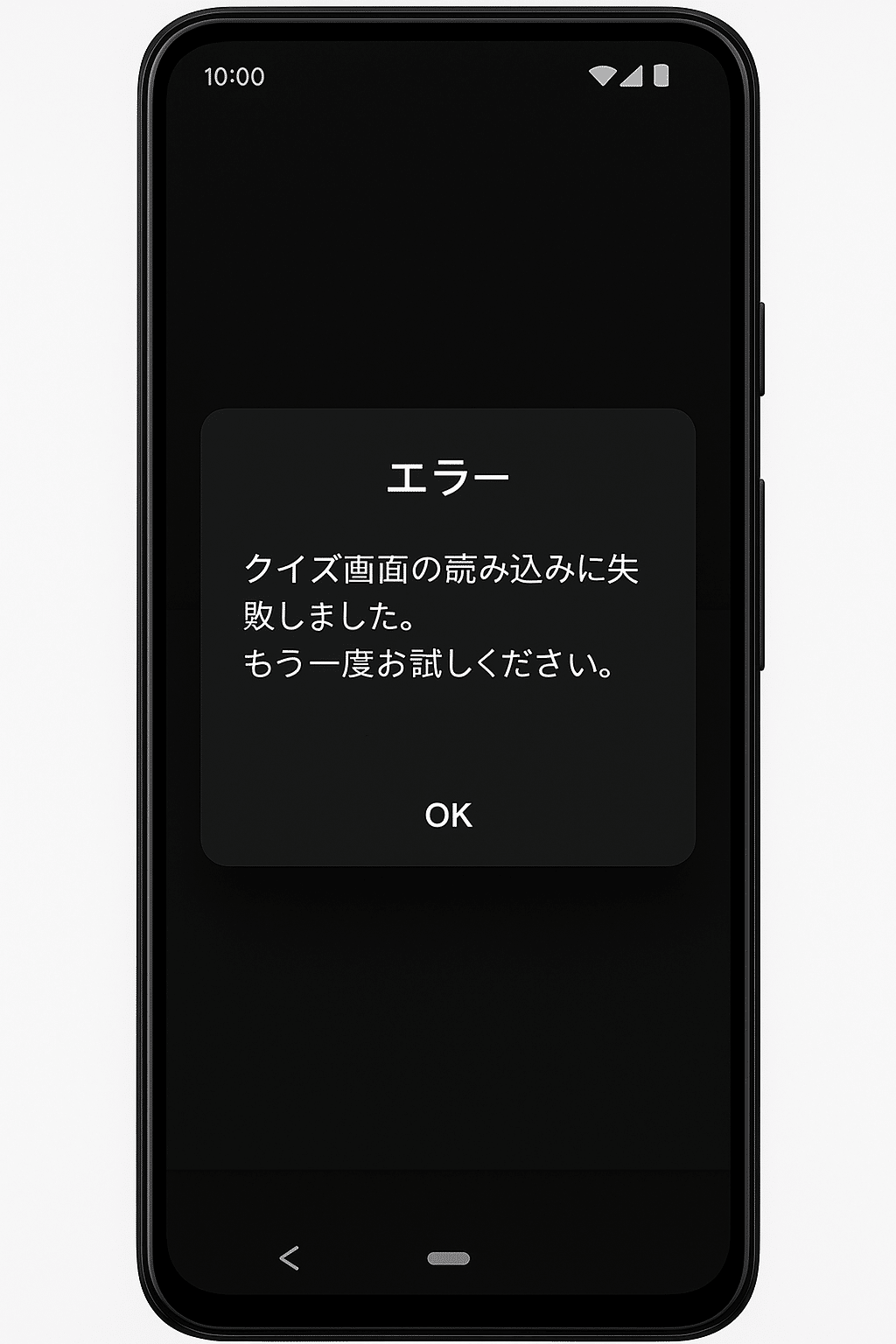The image size is (896, 1344).
Task: Go to home via the navigation pill
Action: (x=448, y=1259)
